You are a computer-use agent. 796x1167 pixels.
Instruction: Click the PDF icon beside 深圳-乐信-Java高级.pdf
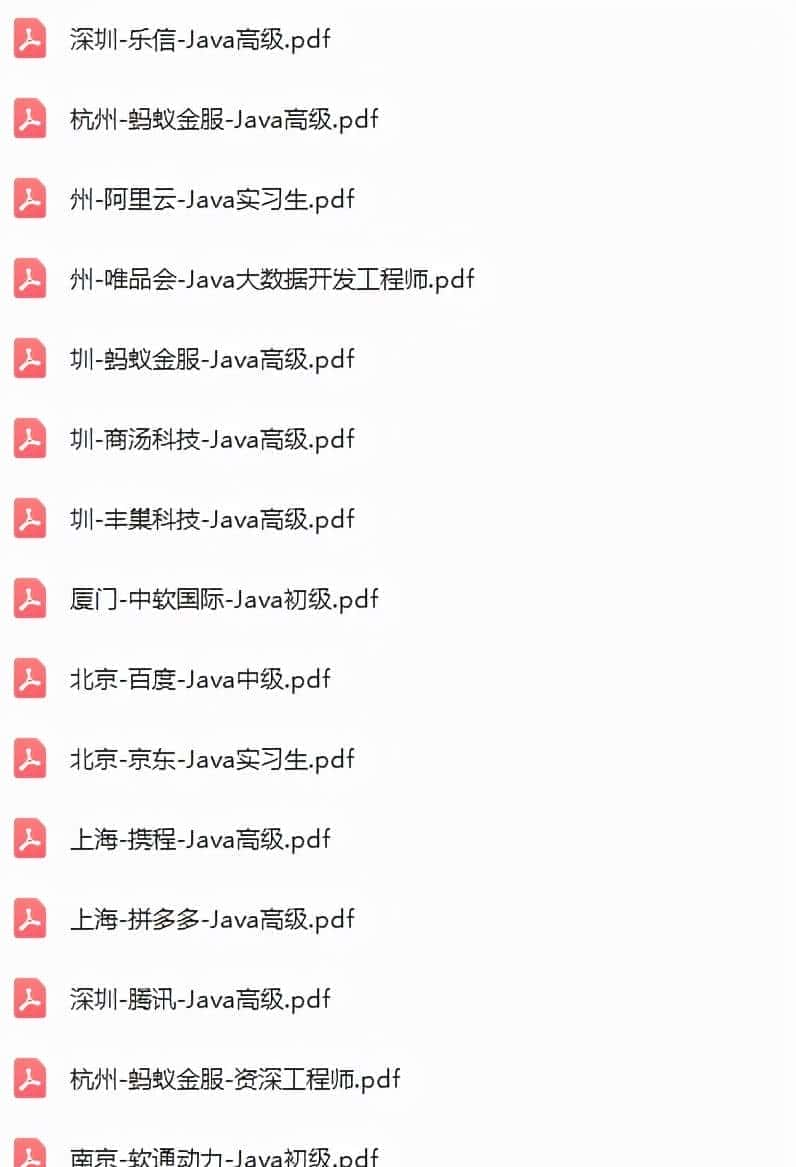tap(30, 40)
